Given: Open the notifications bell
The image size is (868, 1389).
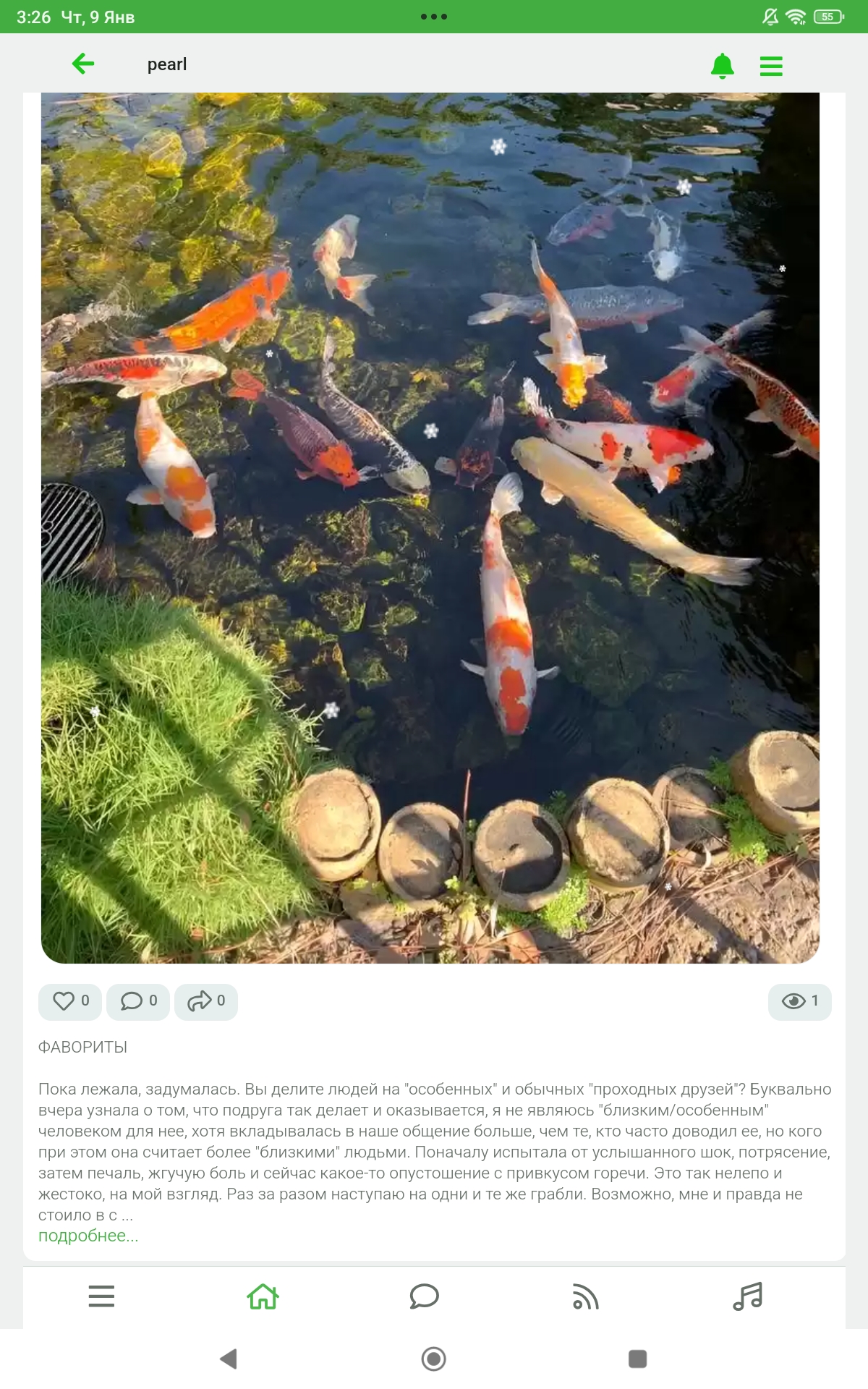Looking at the screenshot, I should click(722, 66).
